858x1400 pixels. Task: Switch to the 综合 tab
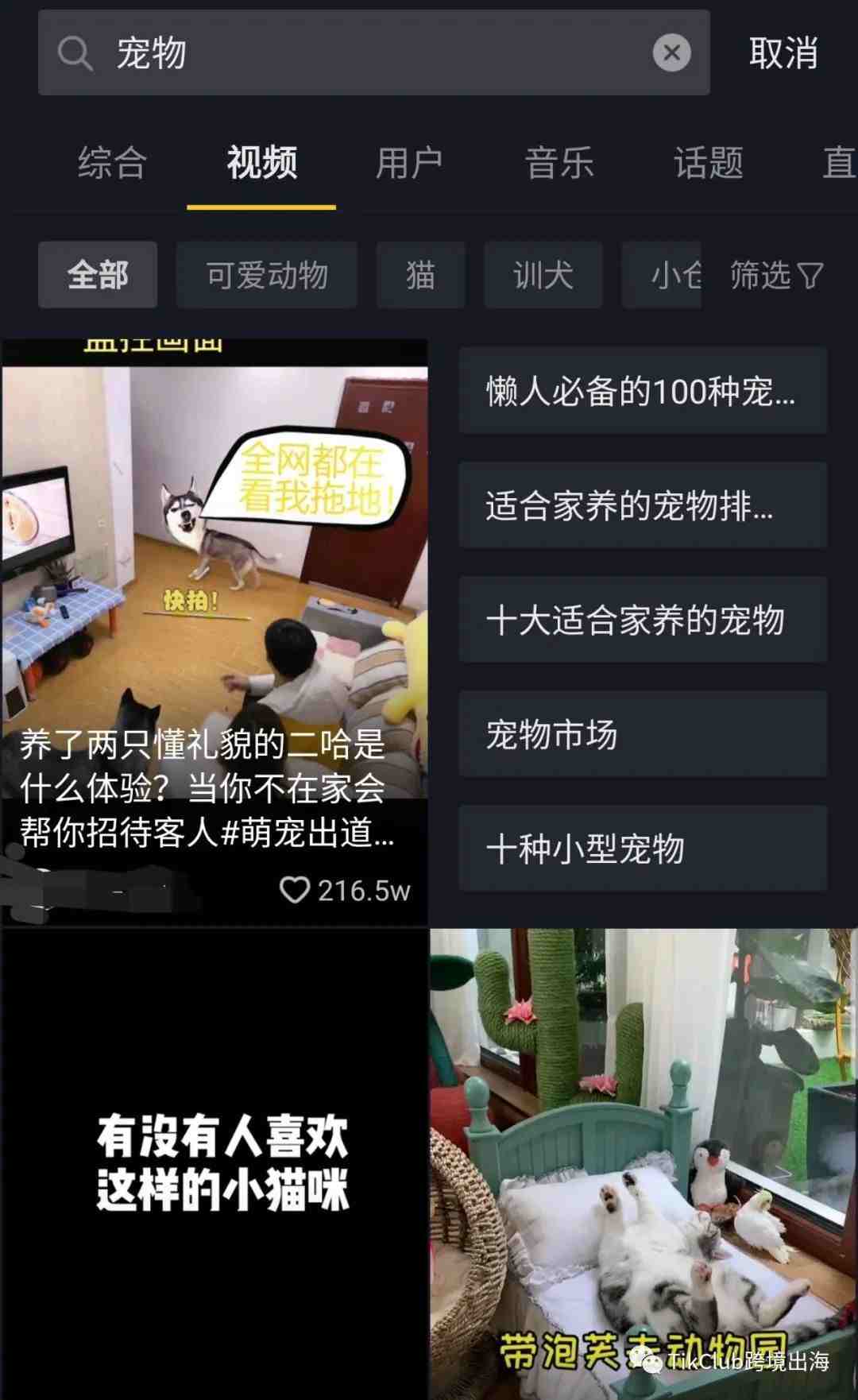click(112, 163)
